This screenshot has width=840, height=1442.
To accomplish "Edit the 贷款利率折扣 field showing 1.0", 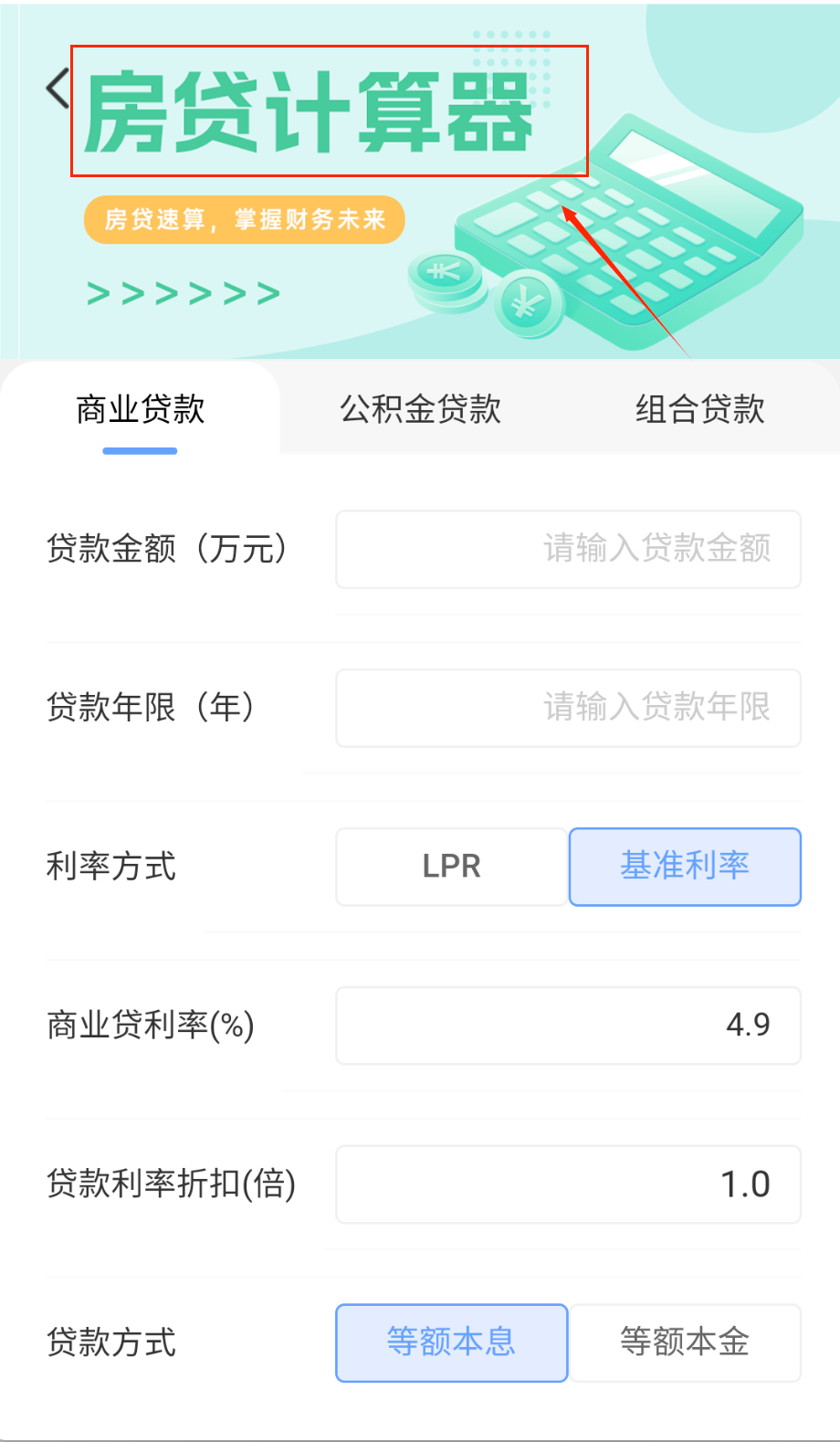I will point(568,1184).
